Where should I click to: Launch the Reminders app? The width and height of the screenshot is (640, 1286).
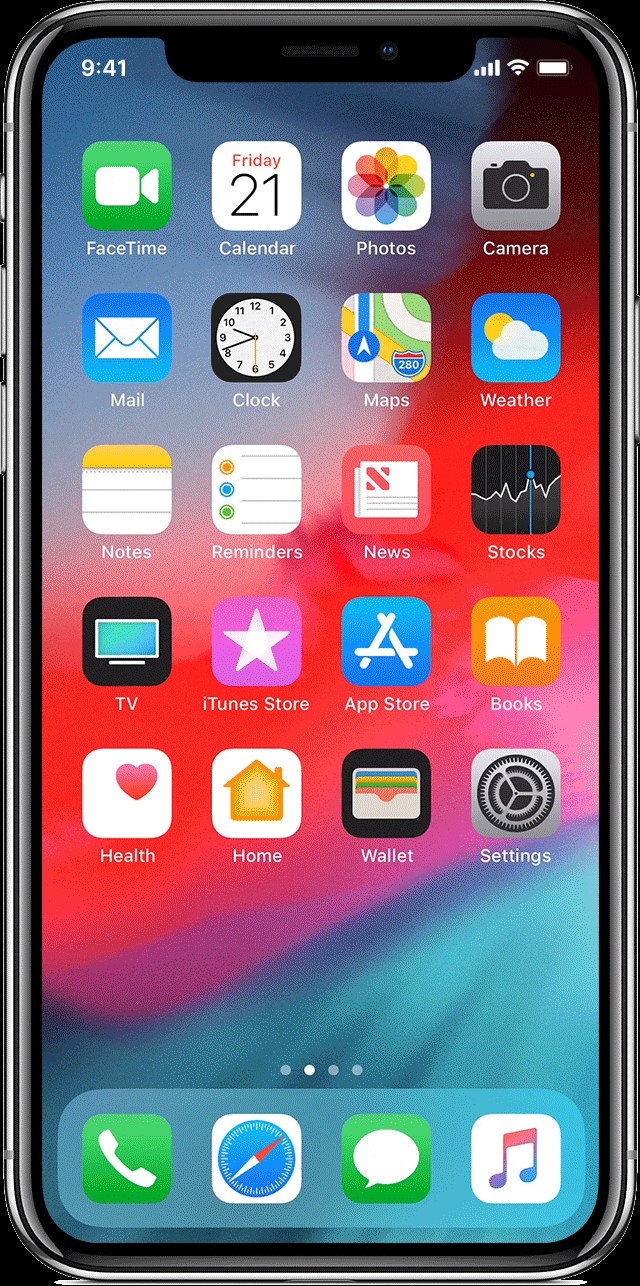tap(257, 490)
